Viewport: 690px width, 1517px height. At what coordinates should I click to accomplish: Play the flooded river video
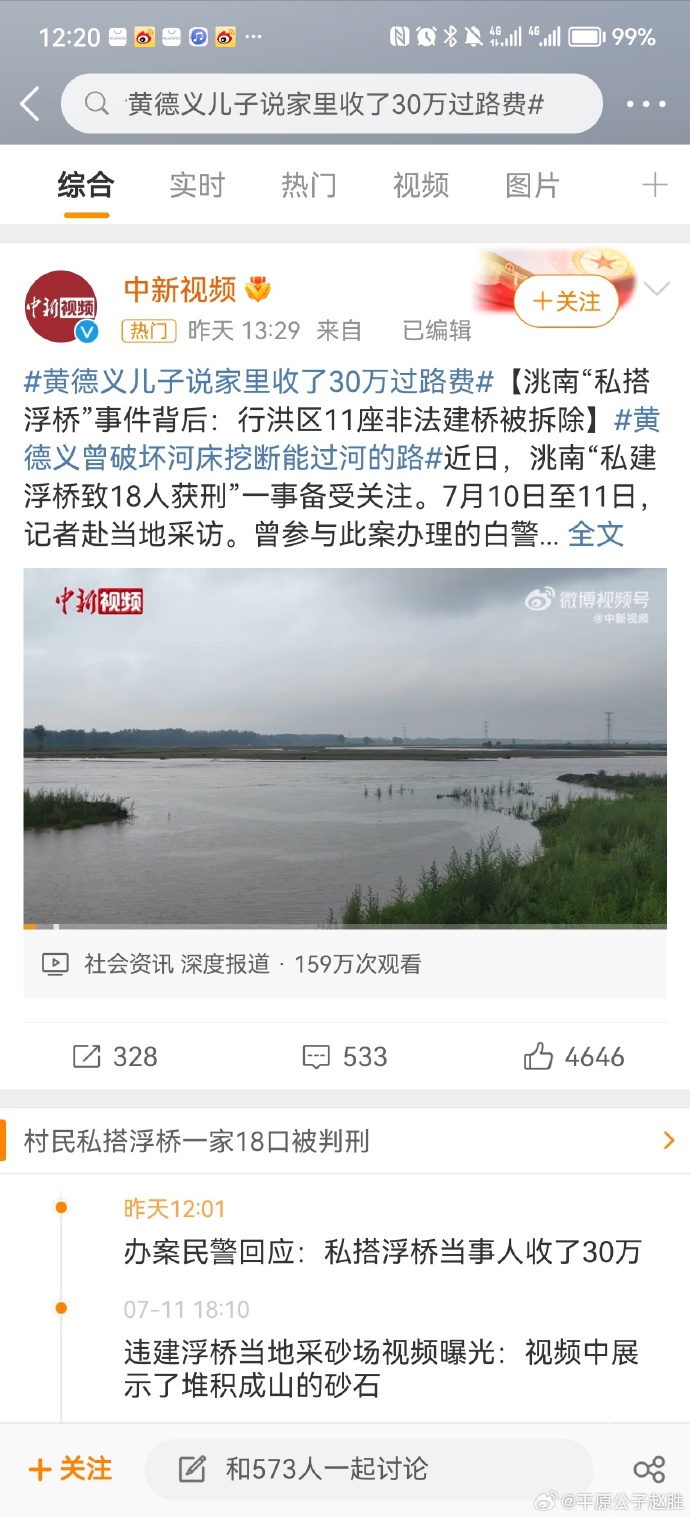(x=345, y=747)
